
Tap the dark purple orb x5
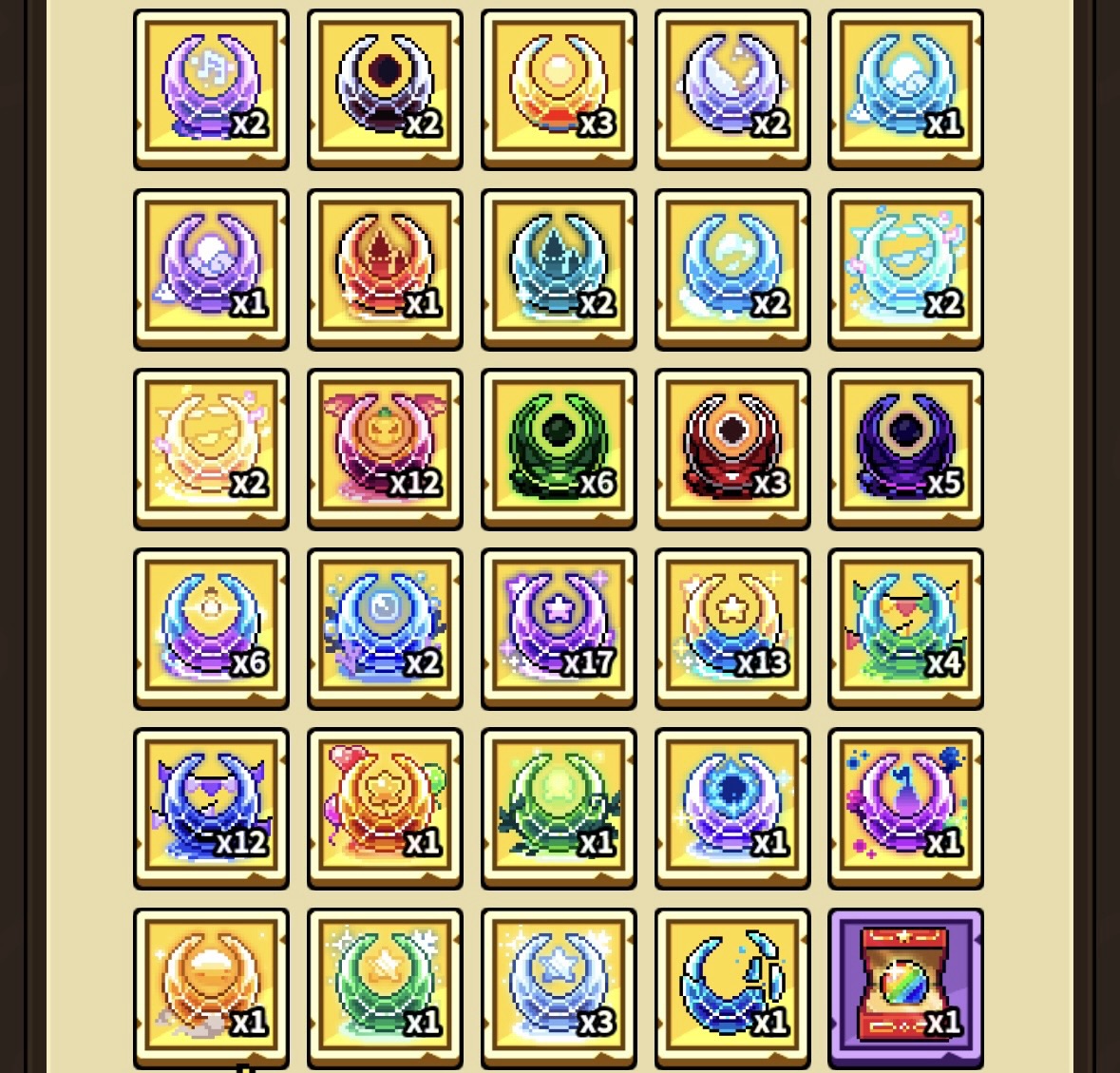(x=905, y=448)
